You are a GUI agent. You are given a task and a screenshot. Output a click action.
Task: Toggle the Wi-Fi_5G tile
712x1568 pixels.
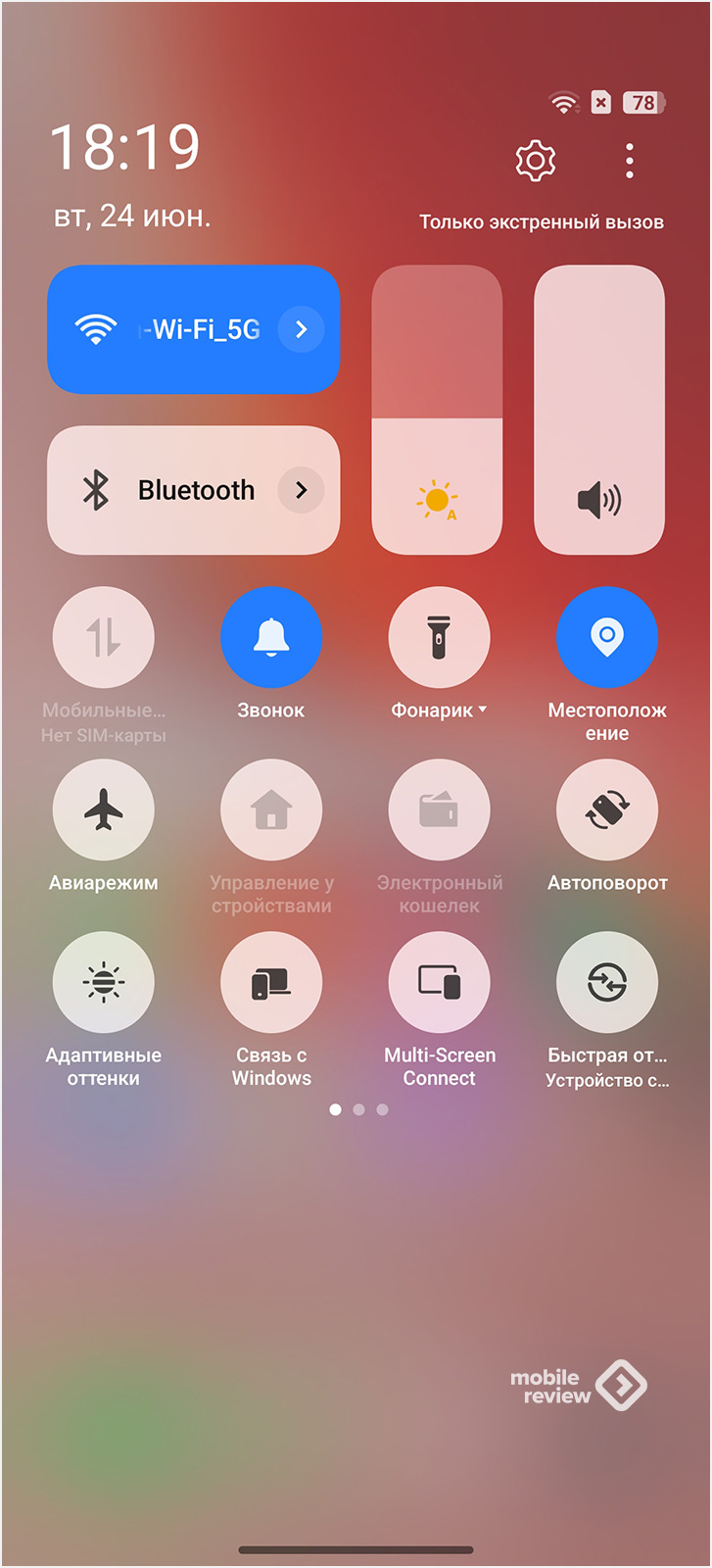(166, 329)
